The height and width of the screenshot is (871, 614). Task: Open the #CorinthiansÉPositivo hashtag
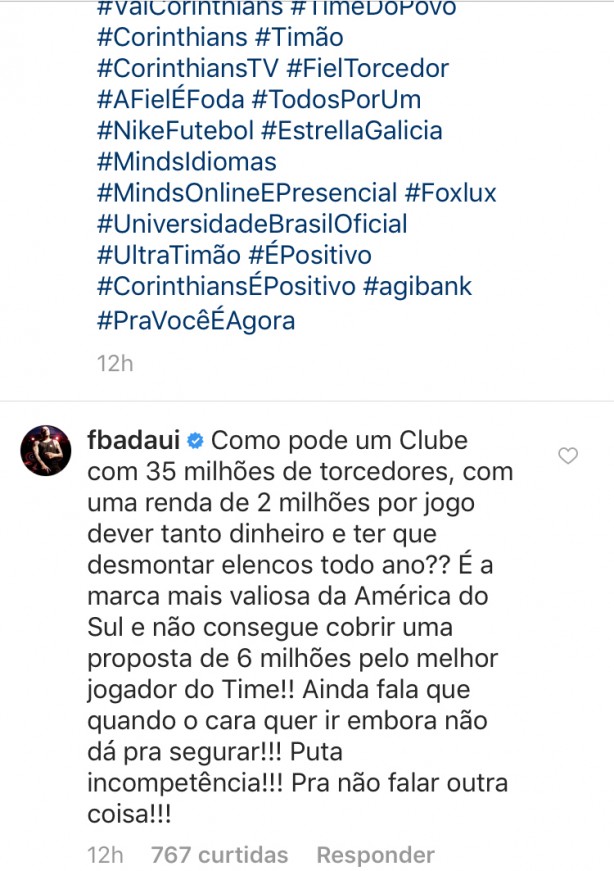[226, 287]
